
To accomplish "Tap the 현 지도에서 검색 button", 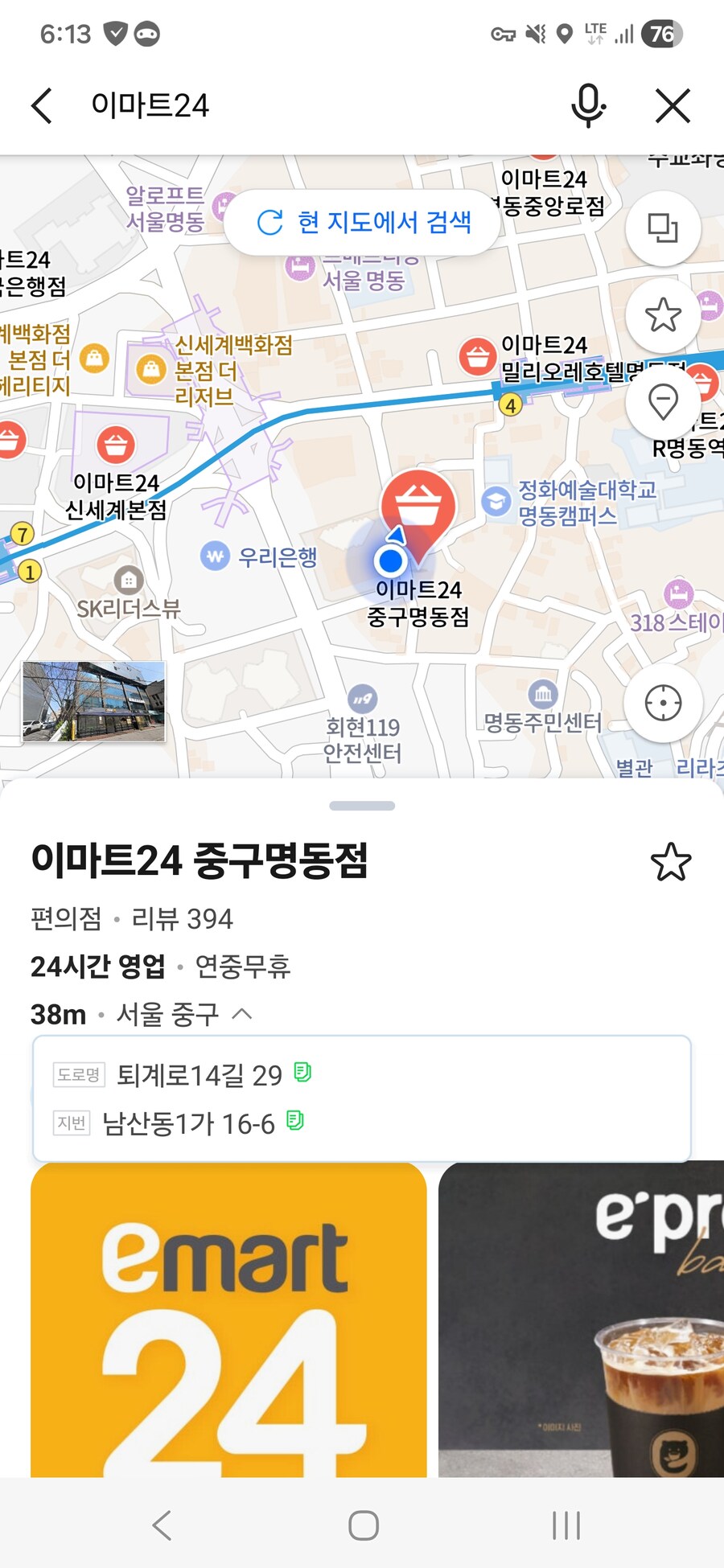I will (x=362, y=224).
